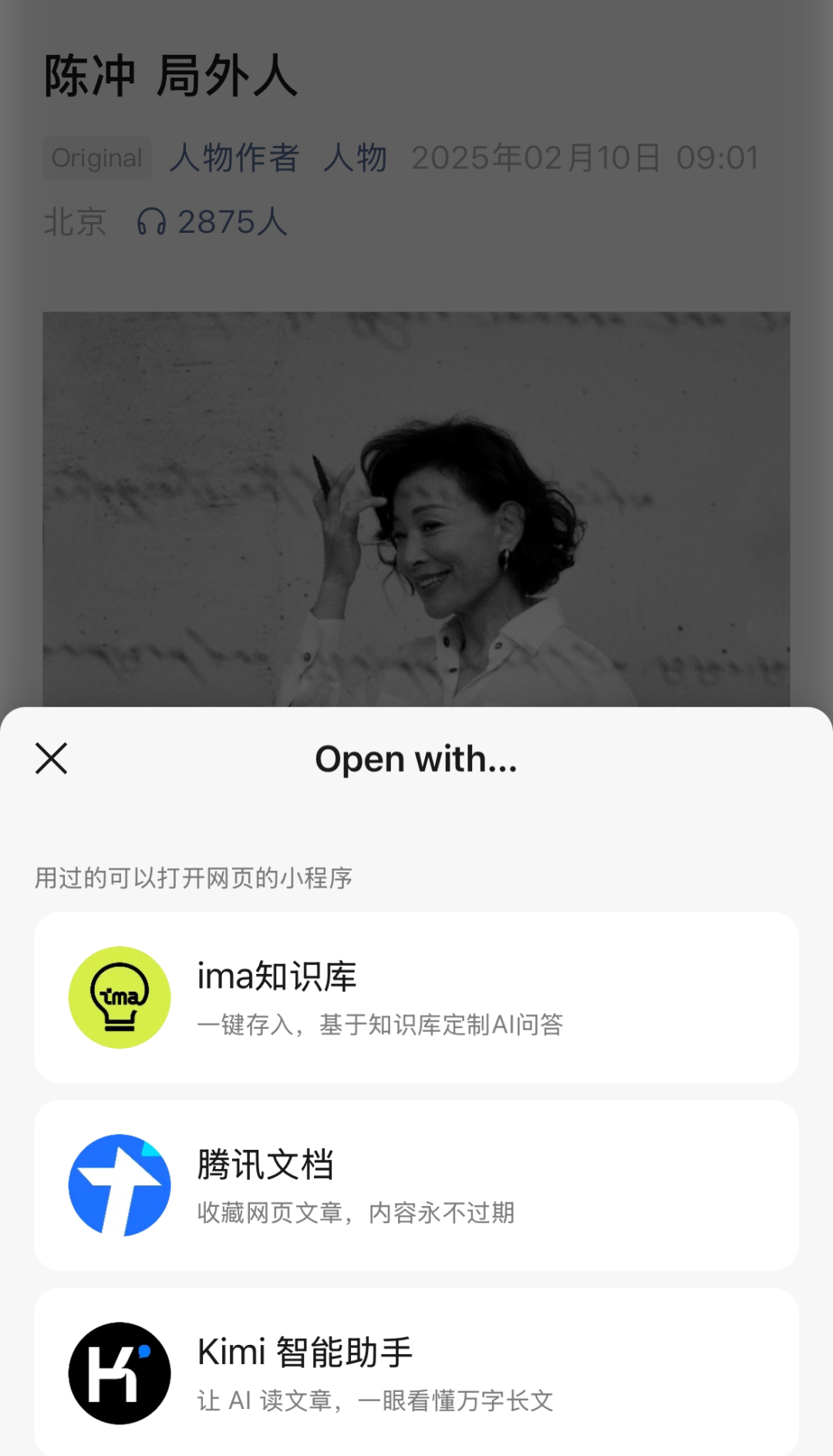Select 腾讯文档 to save the page
Screen dimensions: 833x1456
(x=416, y=1185)
